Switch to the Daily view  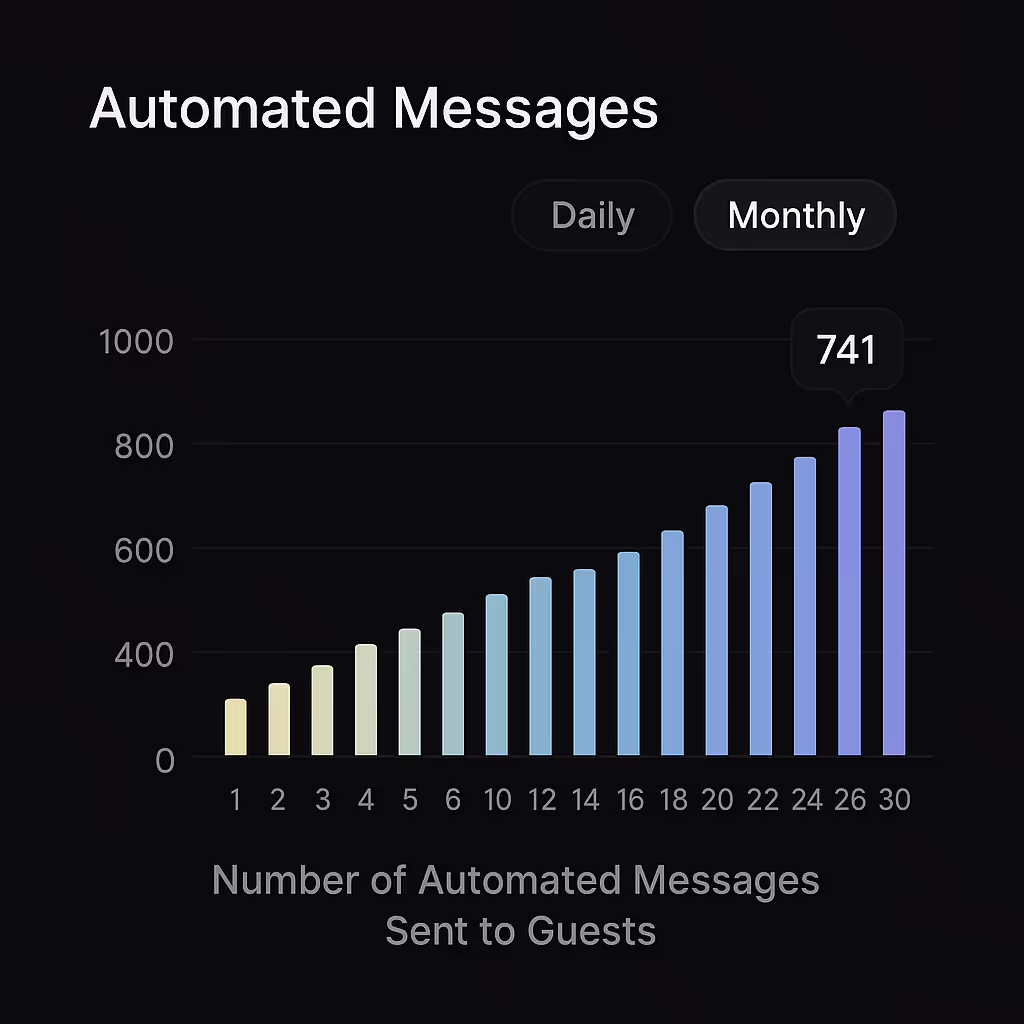[x=592, y=216]
